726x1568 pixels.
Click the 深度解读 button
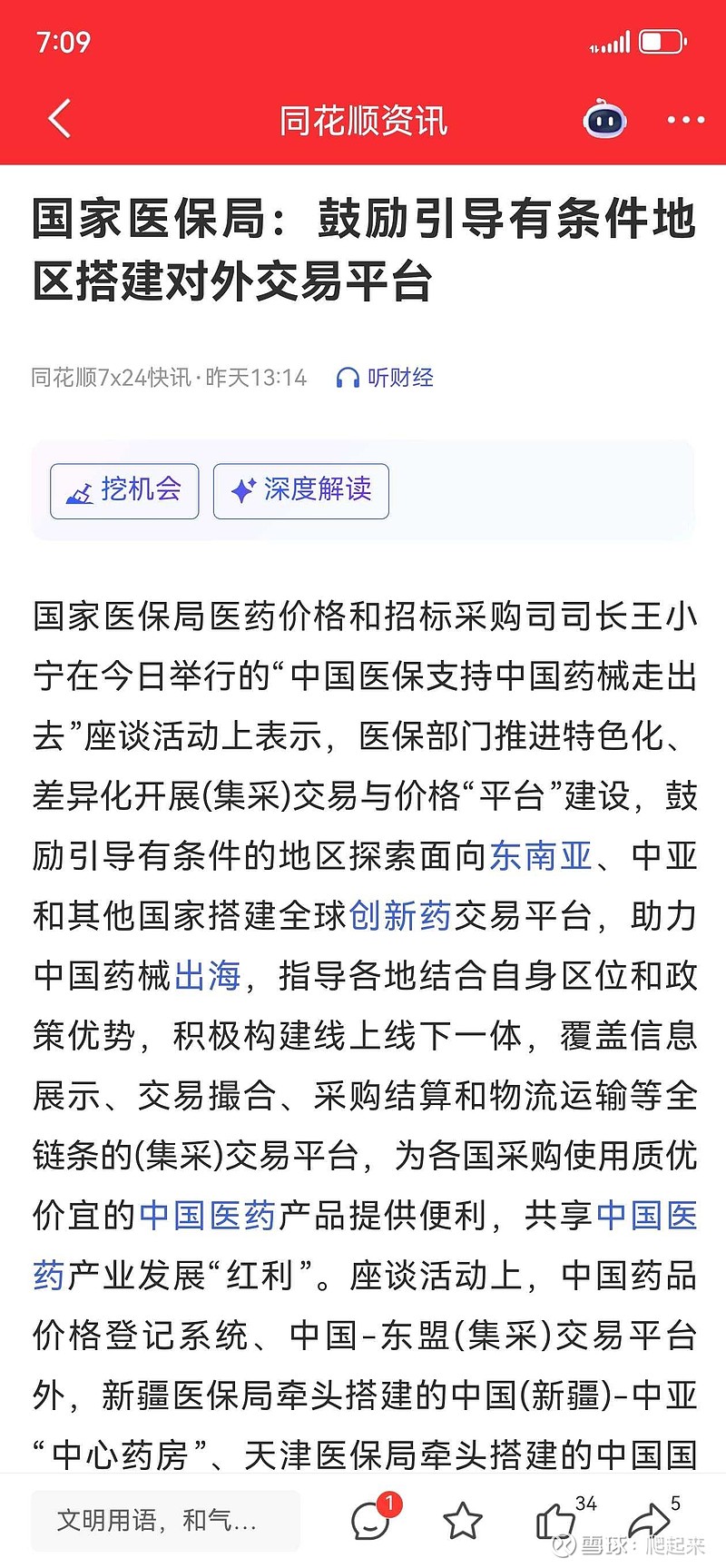coord(300,491)
